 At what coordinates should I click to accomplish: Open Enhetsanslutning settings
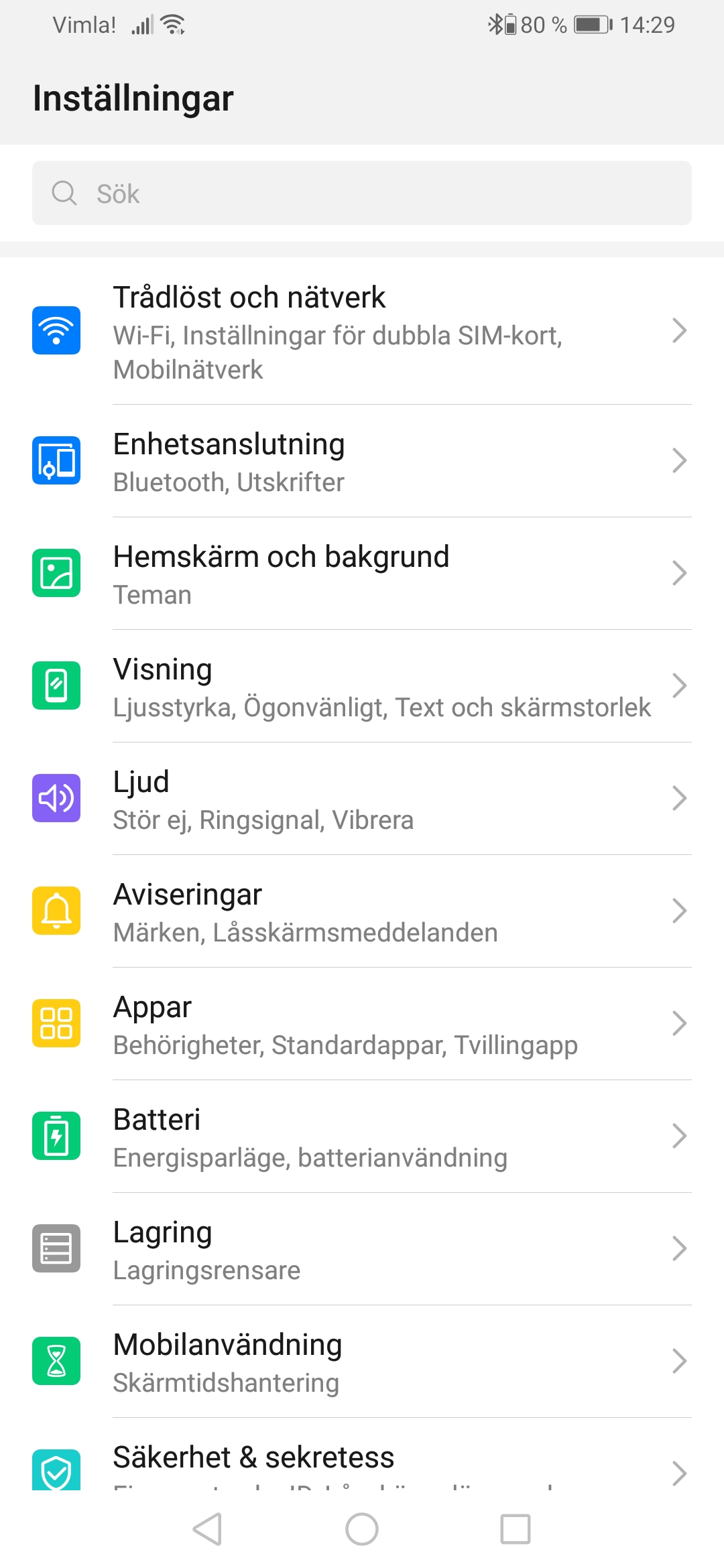tap(362, 461)
